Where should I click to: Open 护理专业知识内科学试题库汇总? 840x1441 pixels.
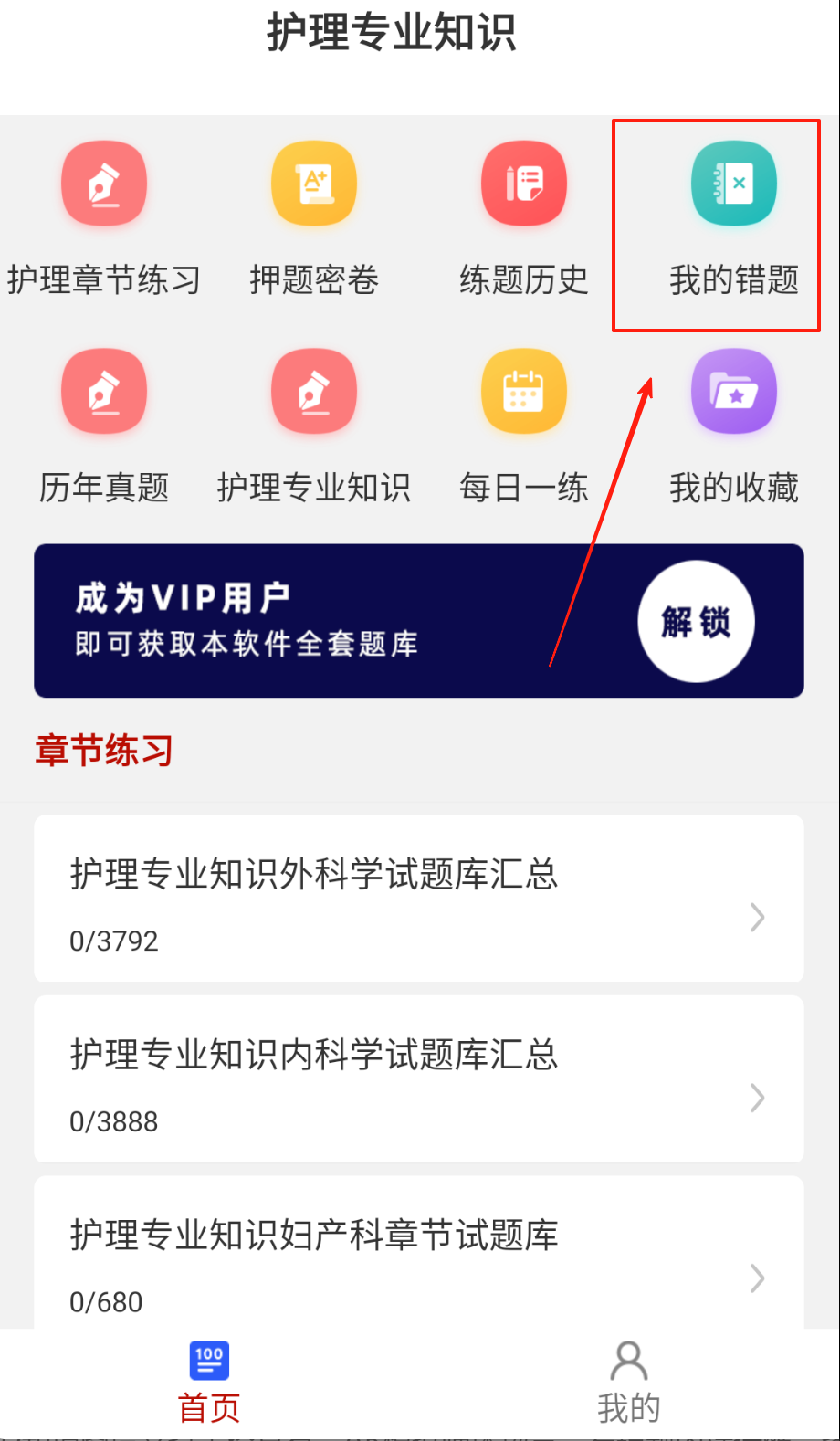coord(418,1079)
